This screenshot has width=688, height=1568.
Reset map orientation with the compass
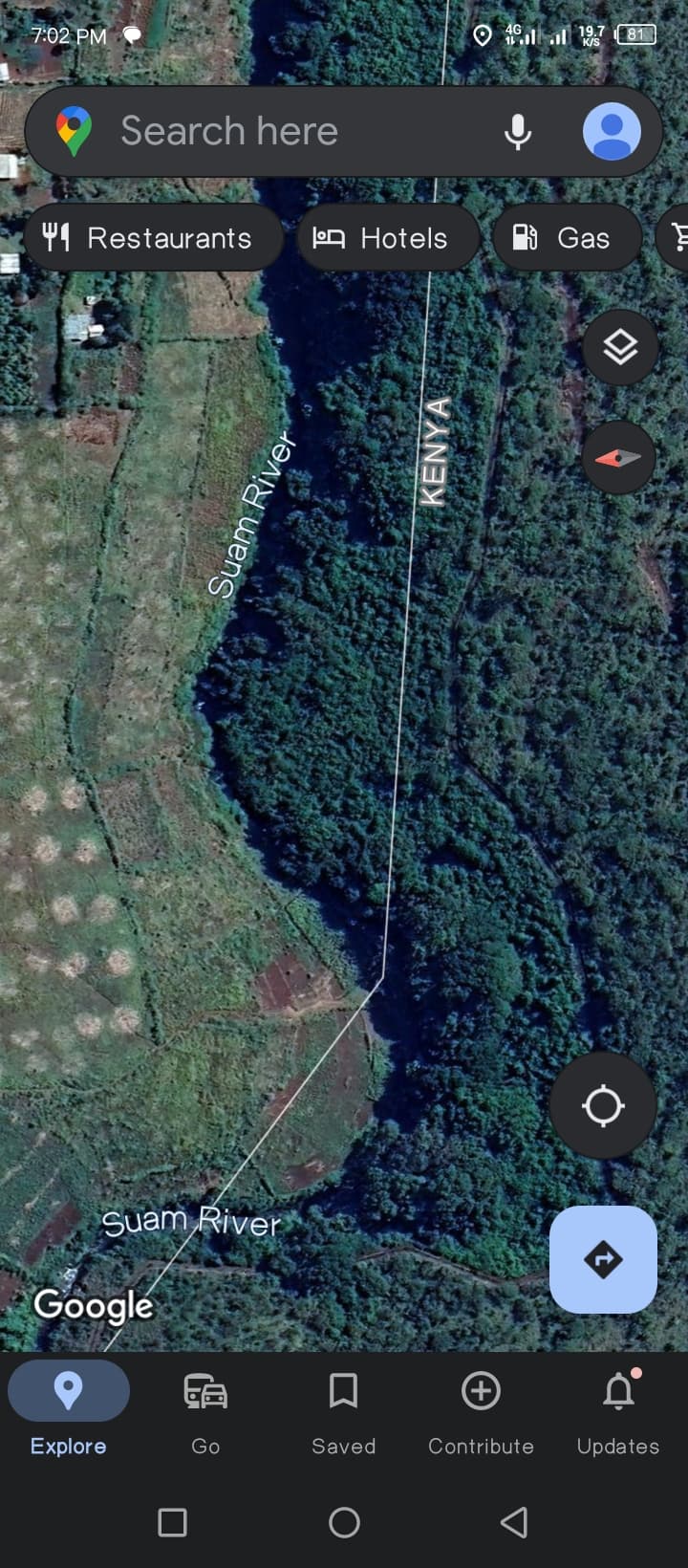pyautogui.click(x=619, y=458)
